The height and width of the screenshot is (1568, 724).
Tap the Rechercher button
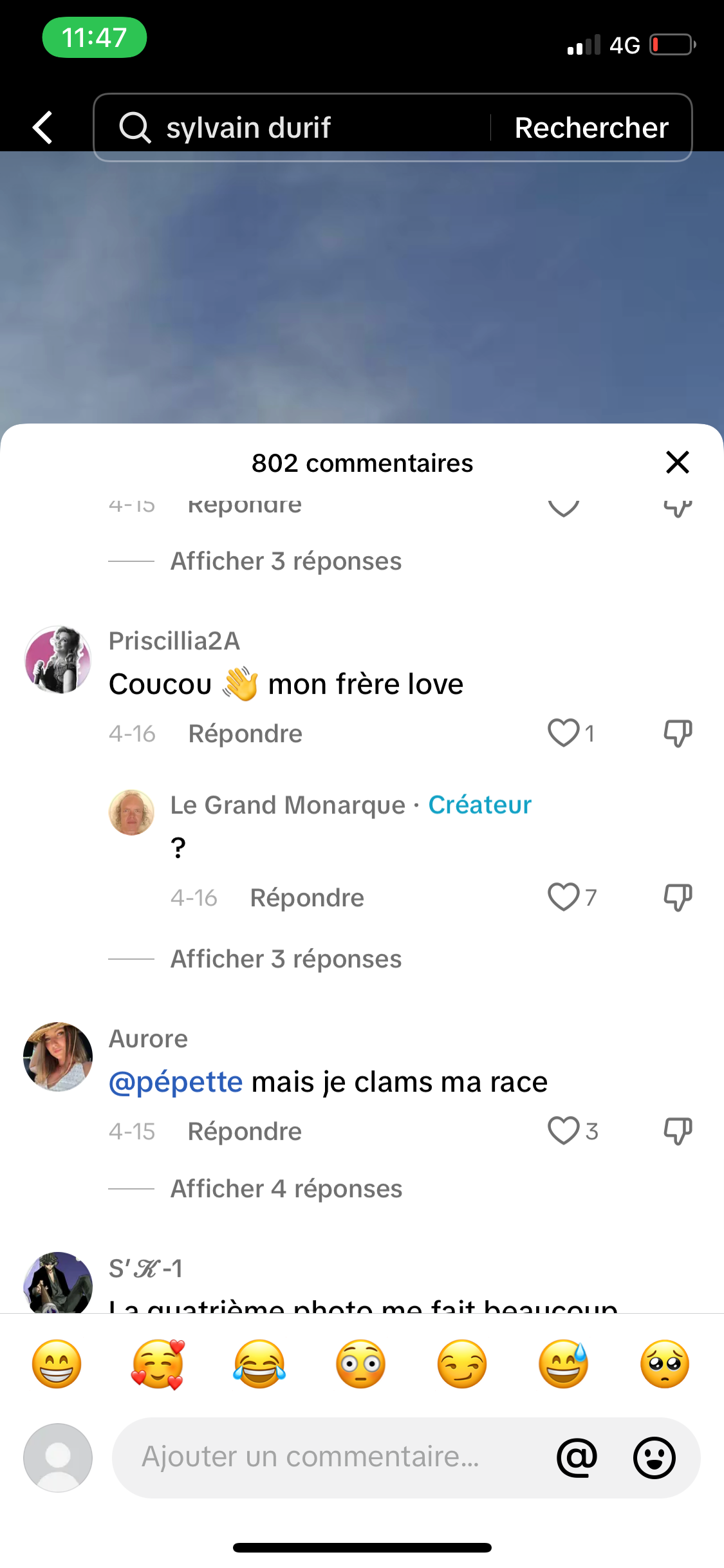pyautogui.click(x=591, y=127)
